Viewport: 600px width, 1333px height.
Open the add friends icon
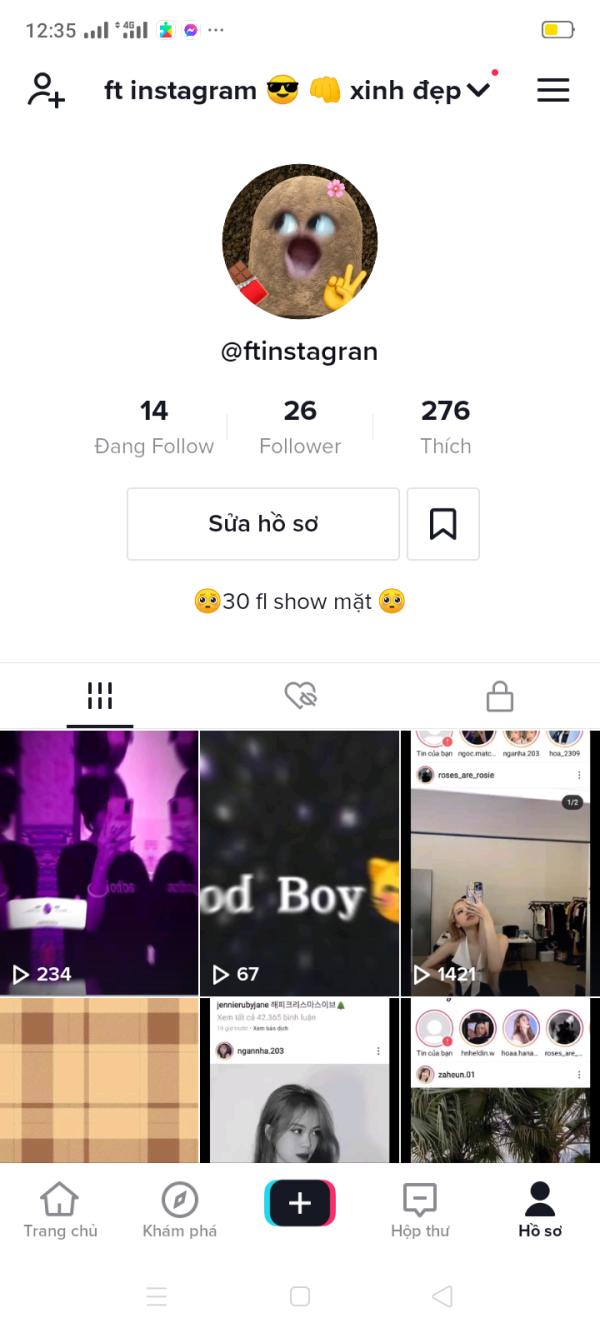[46, 90]
